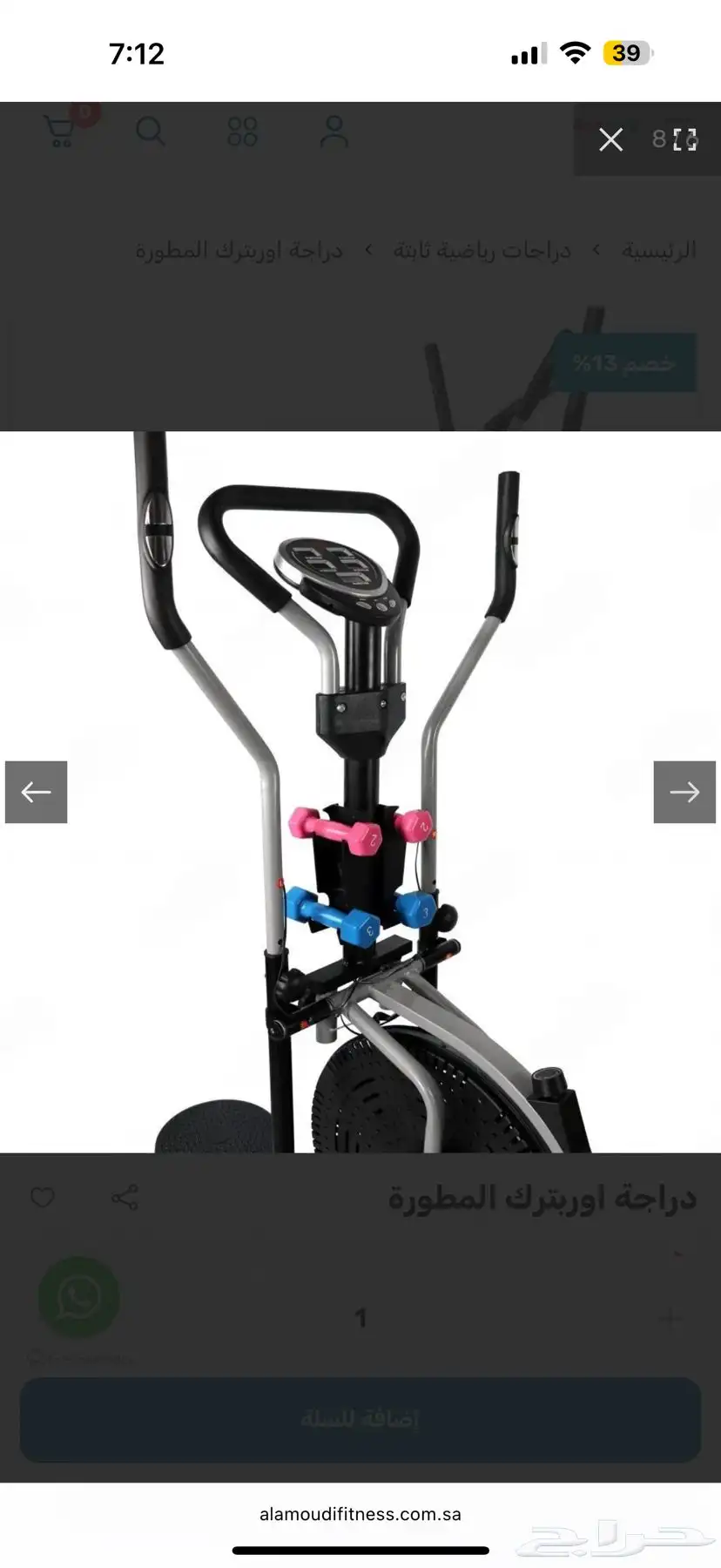Show the previous product image
Screen dimensions: 721x1568
coord(37,792)
